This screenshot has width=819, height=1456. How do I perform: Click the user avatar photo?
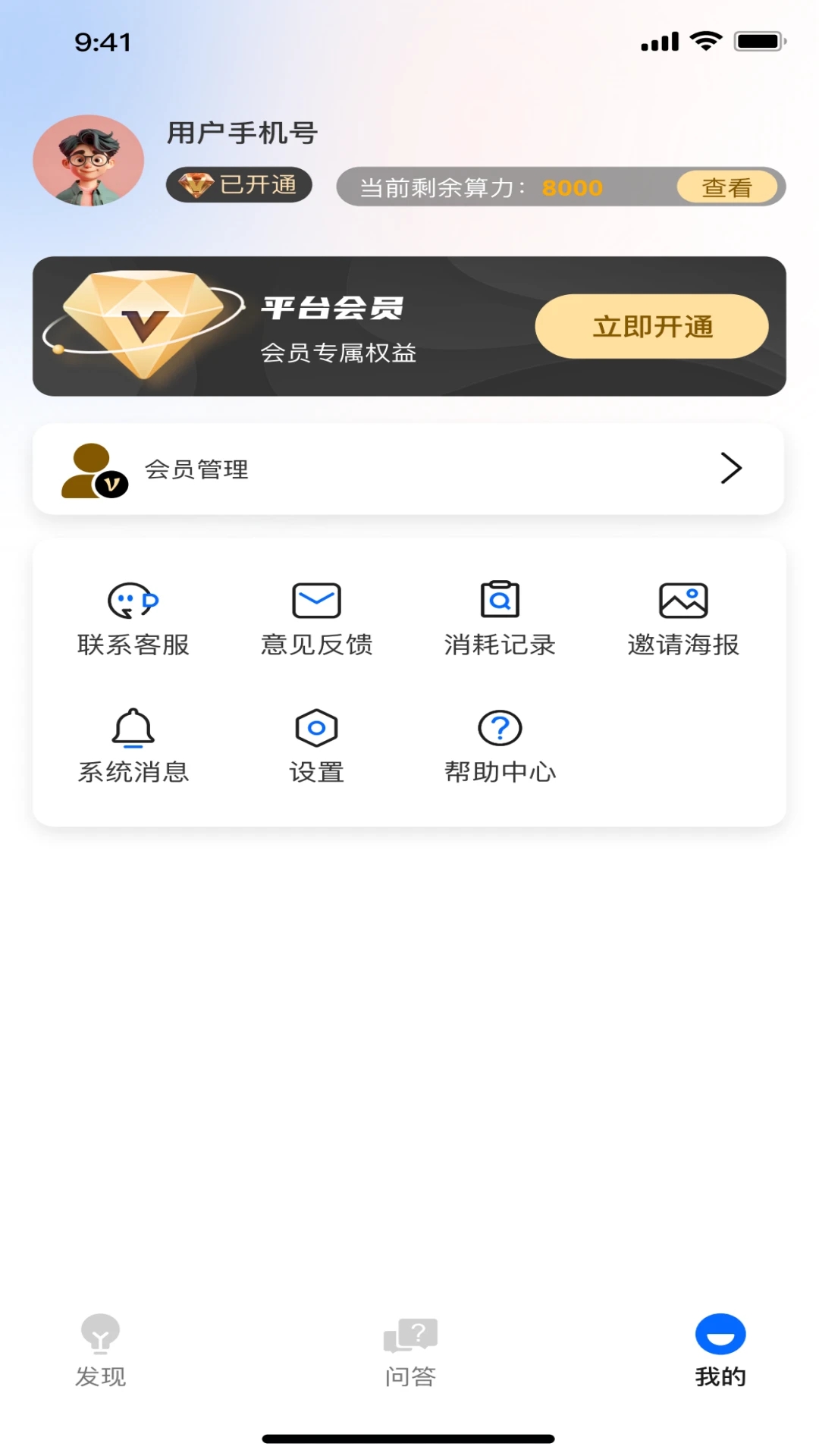[x=88, y=161]
